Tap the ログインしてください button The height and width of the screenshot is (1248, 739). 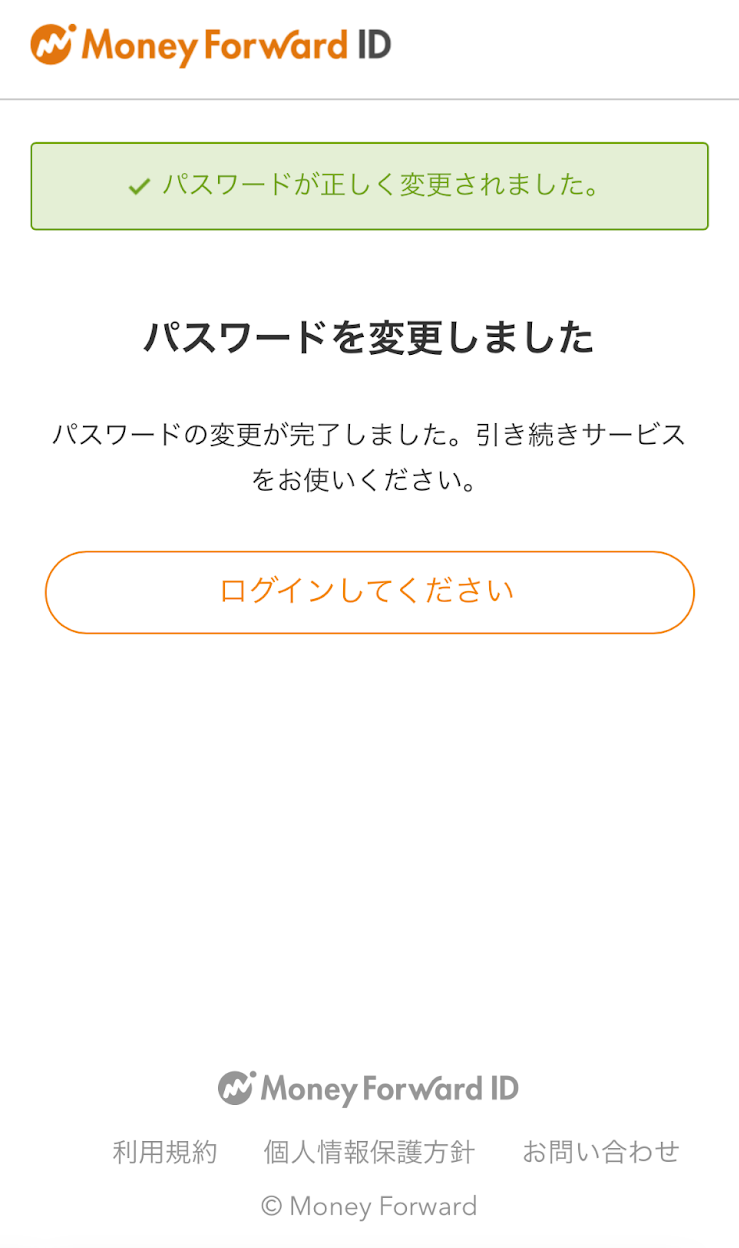[369, 592]
